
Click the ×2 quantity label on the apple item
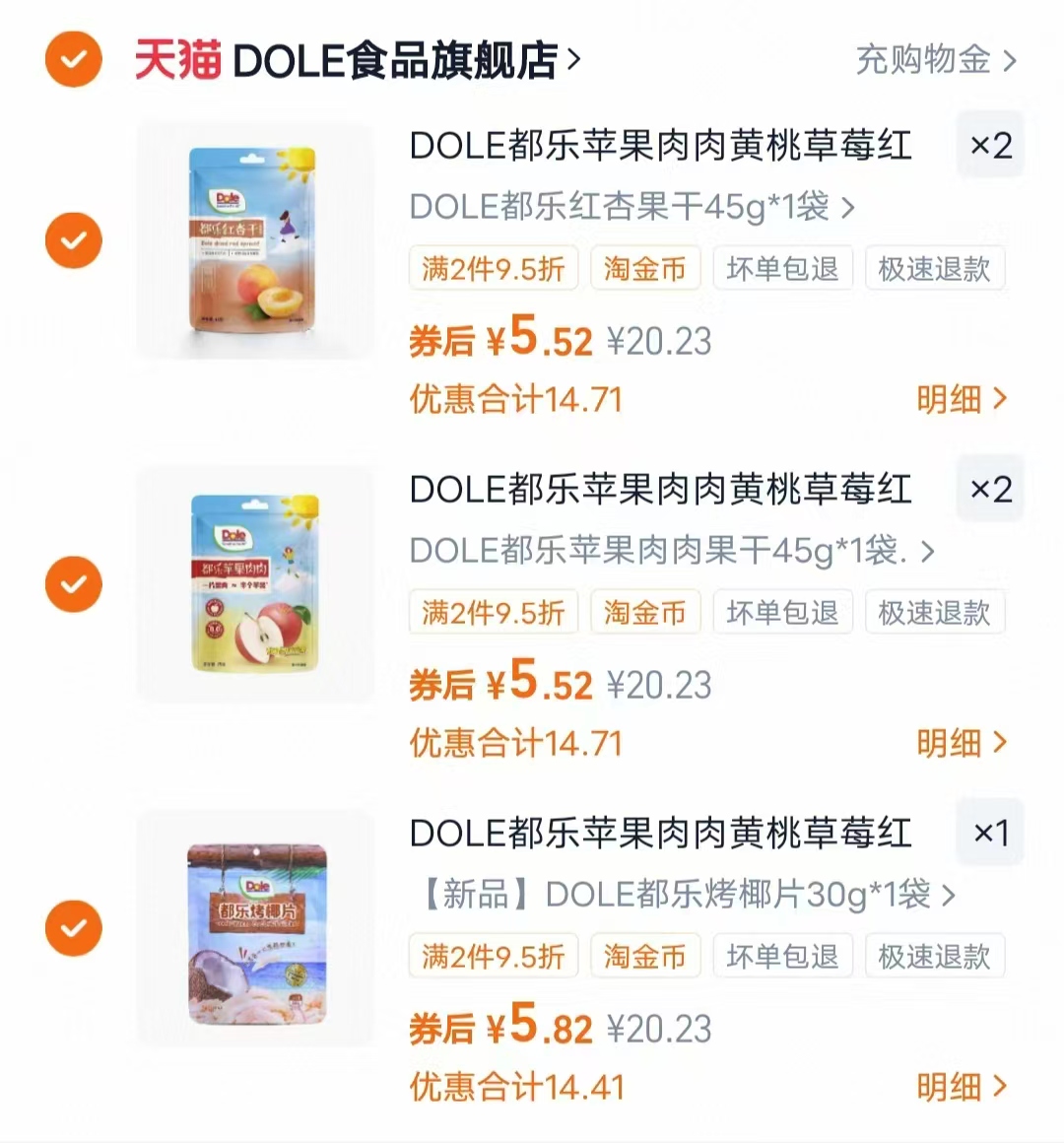click(990, 488)
